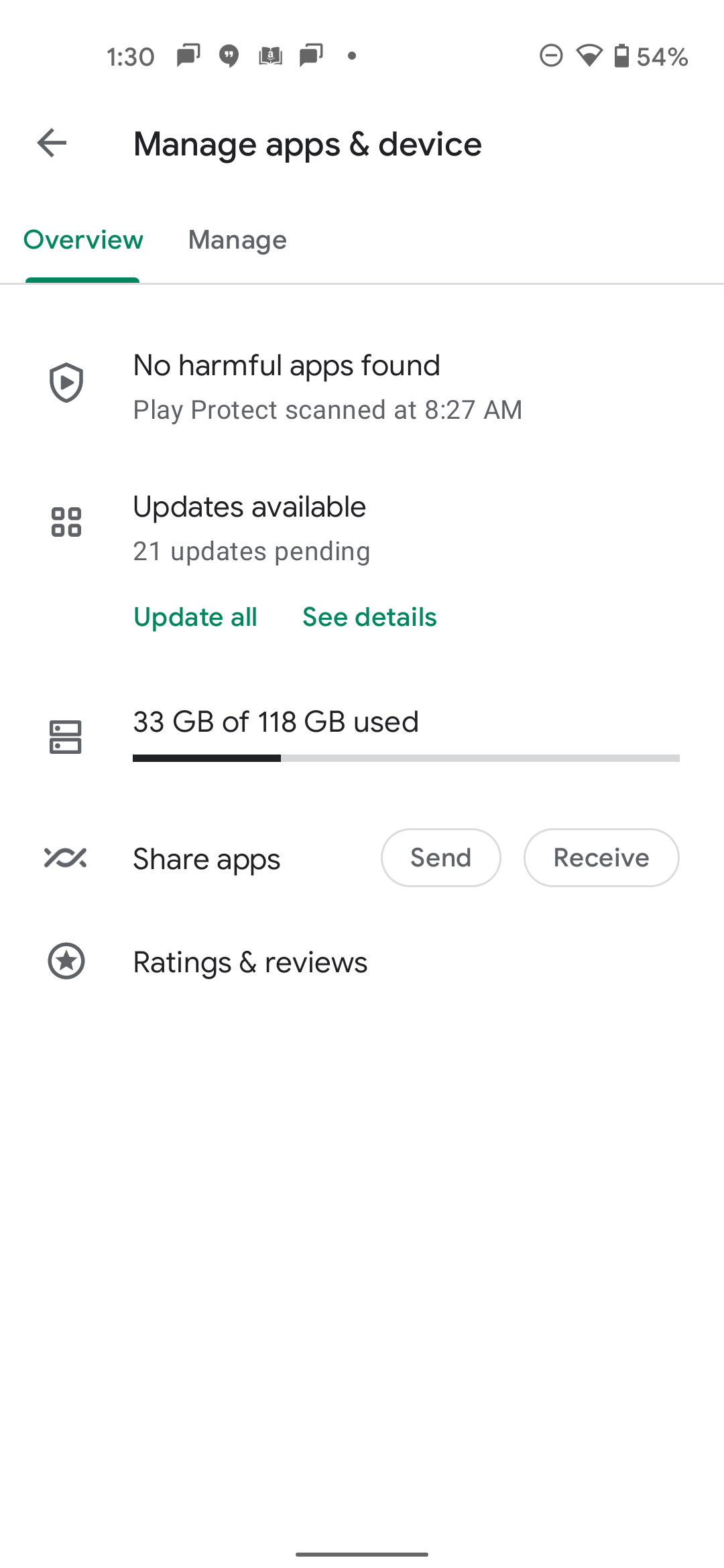Open See details for pending updates

click(x=369, y=617)
